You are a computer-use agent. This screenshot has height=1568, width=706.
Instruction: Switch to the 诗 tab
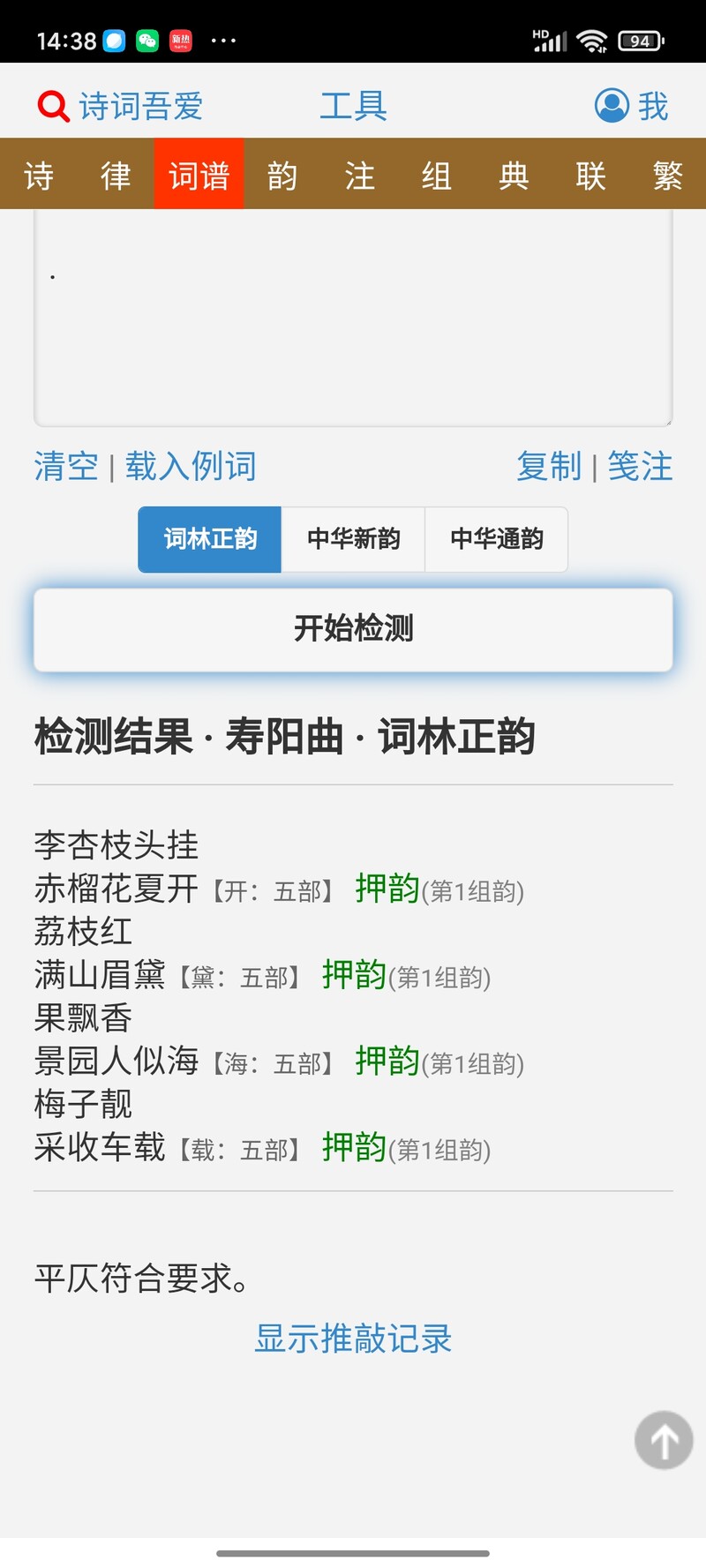tap(39, 175)
